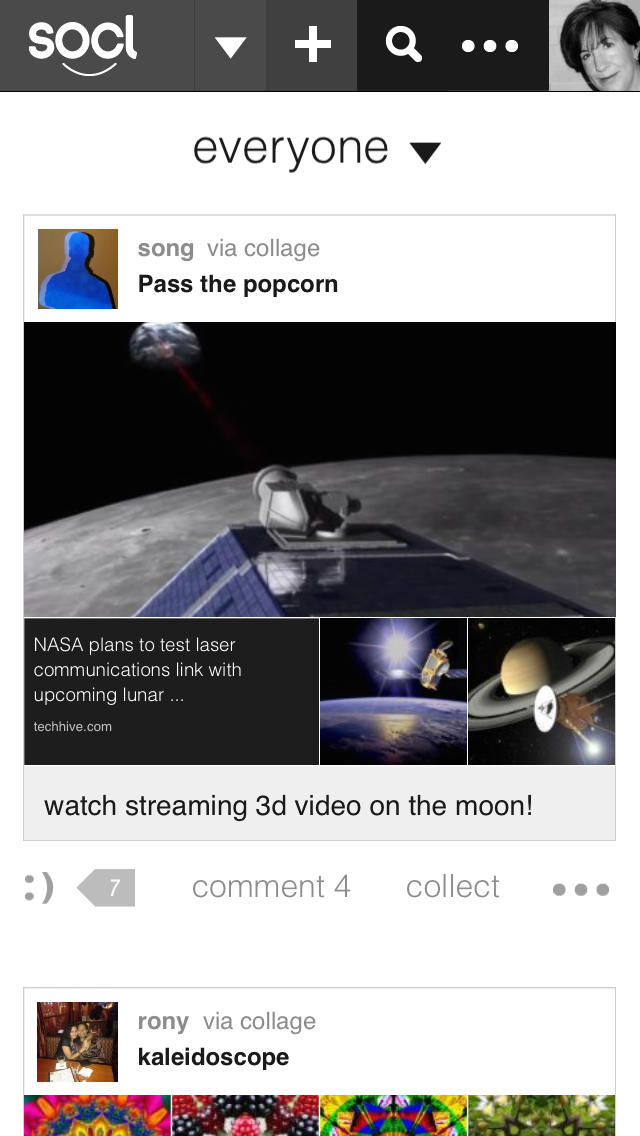This screenshot has height=1136, width=640.
Task: Open comments on Pass the popcorn
Action: [271, 887]
